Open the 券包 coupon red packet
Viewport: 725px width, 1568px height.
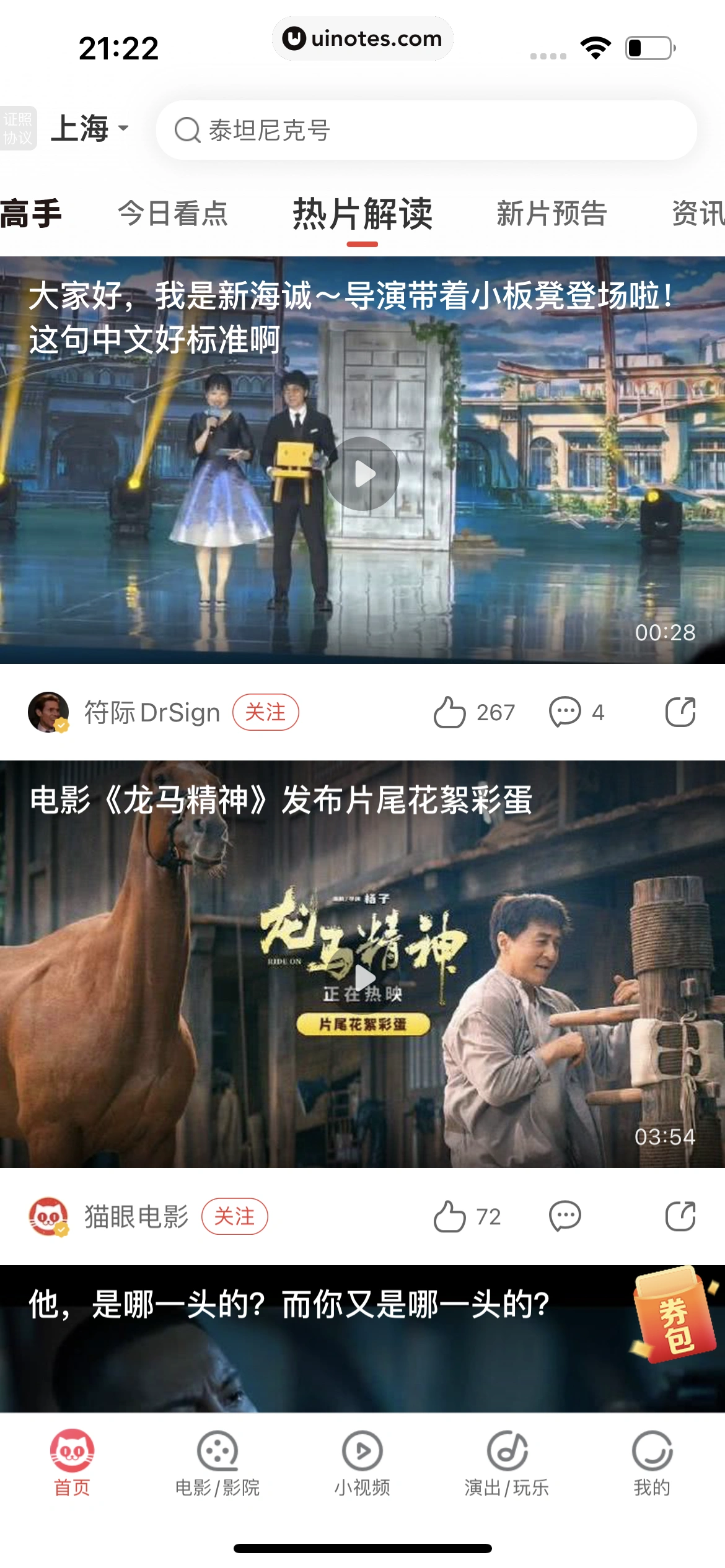(674, 1315)
